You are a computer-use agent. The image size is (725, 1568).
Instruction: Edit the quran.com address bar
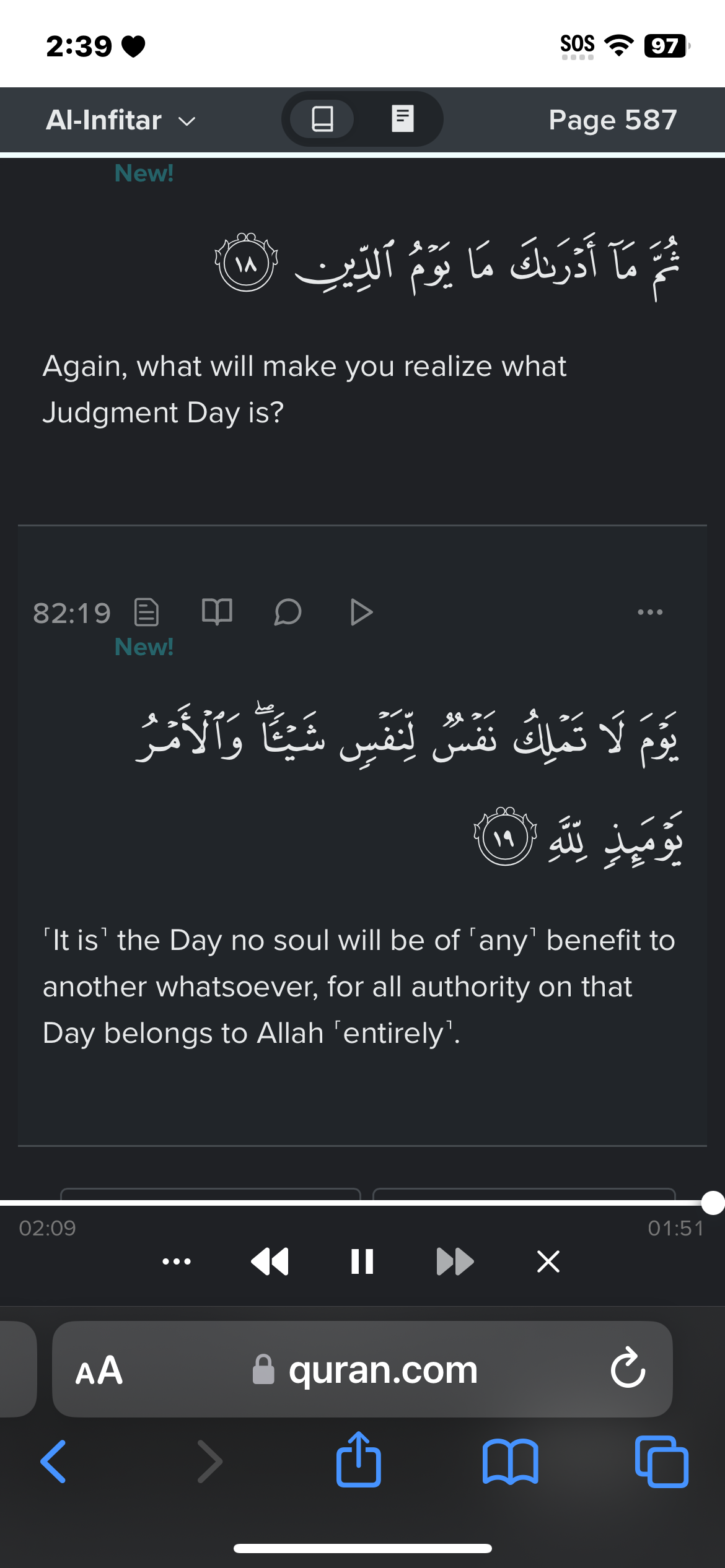click(x=383, y=1370)
